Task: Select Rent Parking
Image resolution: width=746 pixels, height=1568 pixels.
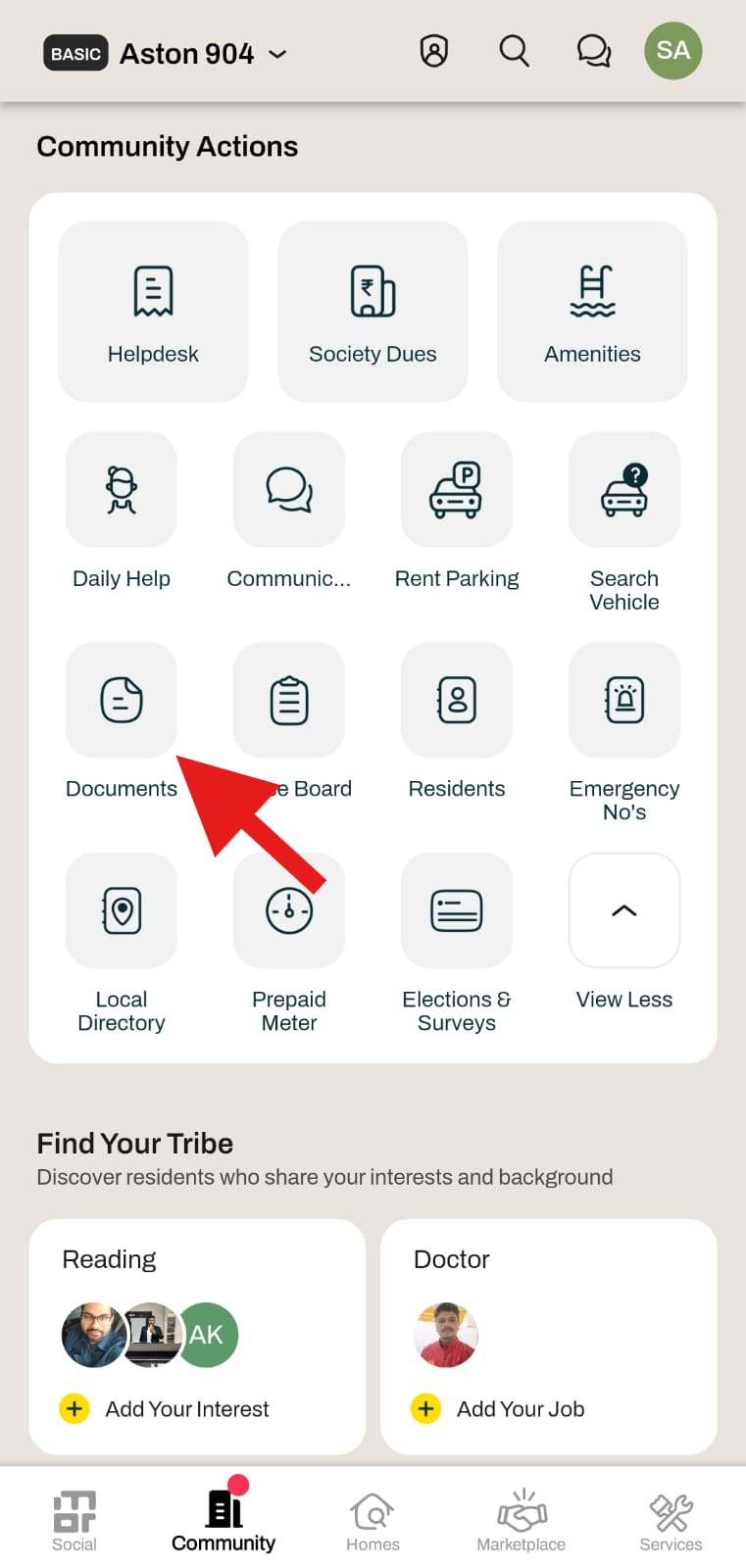Action: [457, 512]
